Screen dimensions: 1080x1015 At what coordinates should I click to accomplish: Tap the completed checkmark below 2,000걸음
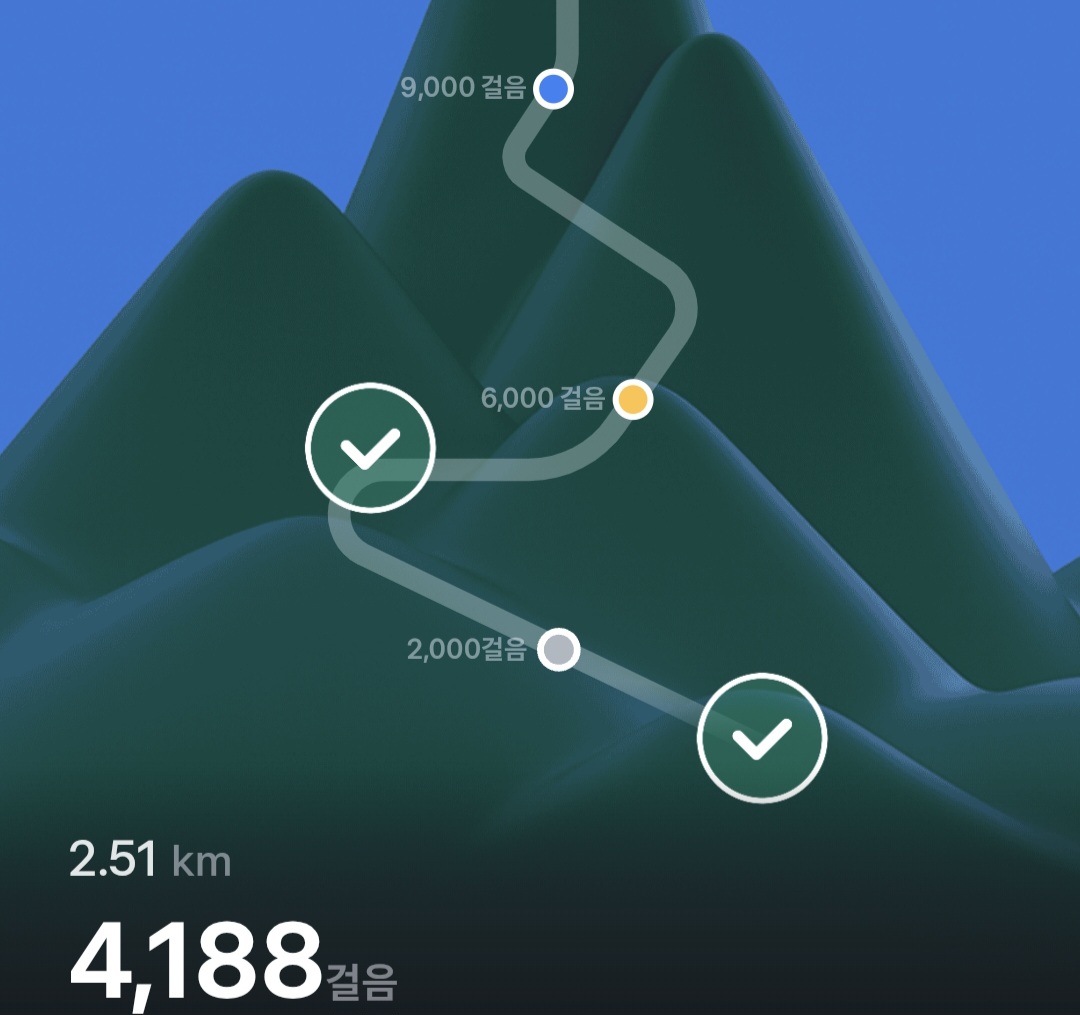(762, 739)
